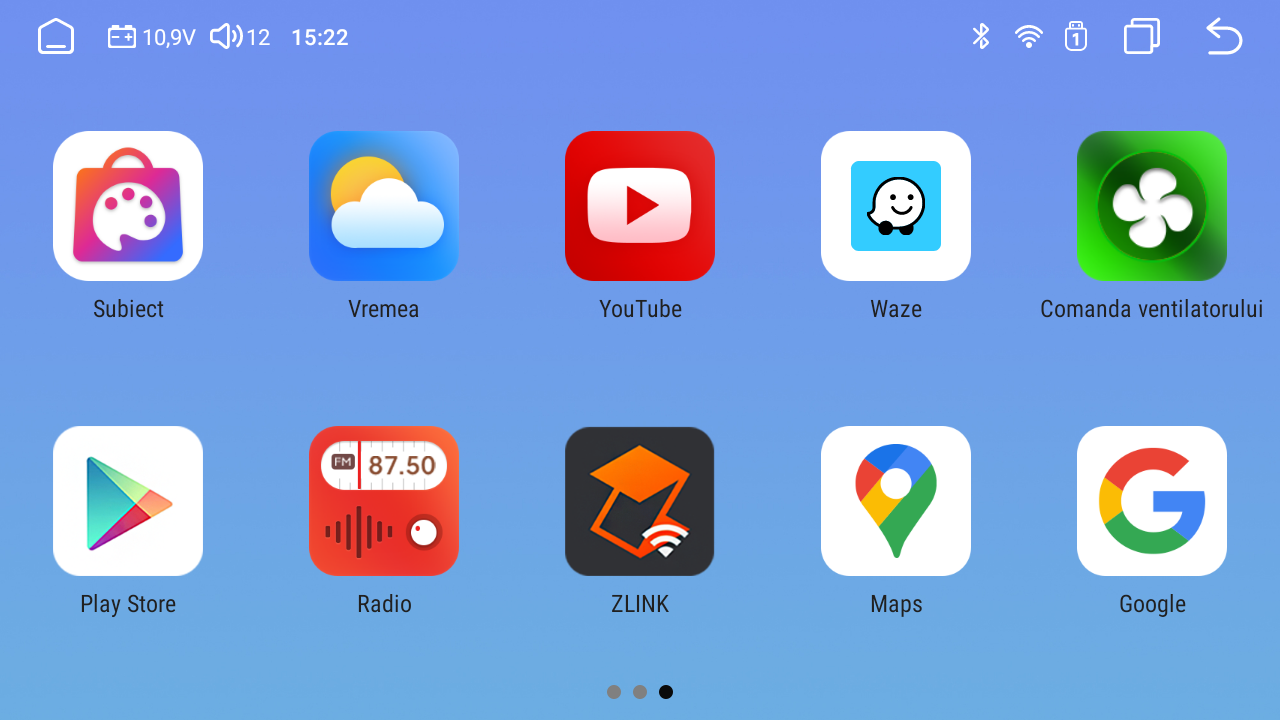Show recent apps from the top bar
The width and height of the screenshot is (1280, 720).
[1142, 37]
